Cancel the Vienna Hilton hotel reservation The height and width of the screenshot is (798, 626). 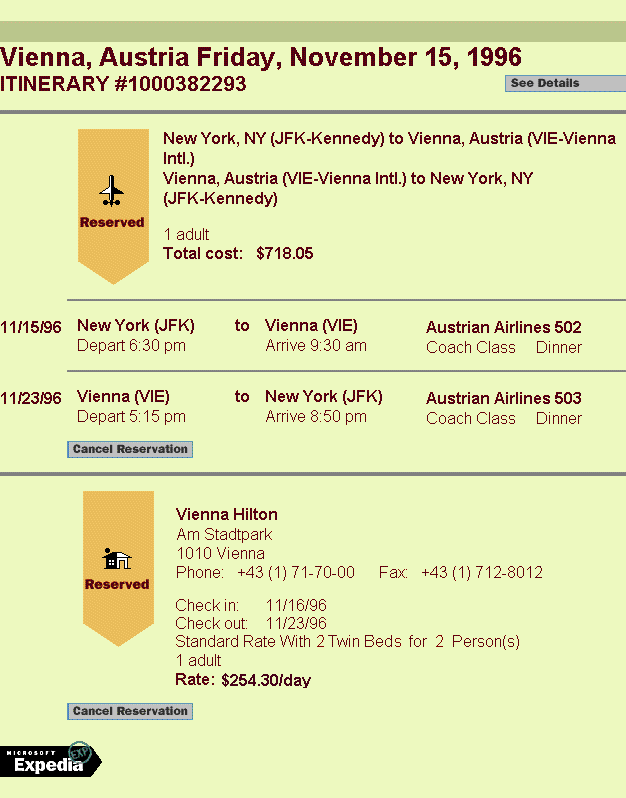(x=130, y=711)
